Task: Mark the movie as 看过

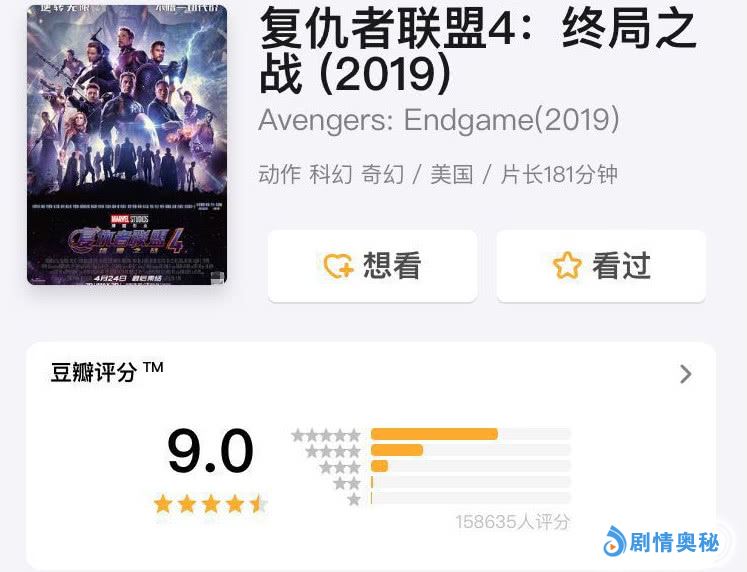Action: pyautogui.click(x=601, y=266)
